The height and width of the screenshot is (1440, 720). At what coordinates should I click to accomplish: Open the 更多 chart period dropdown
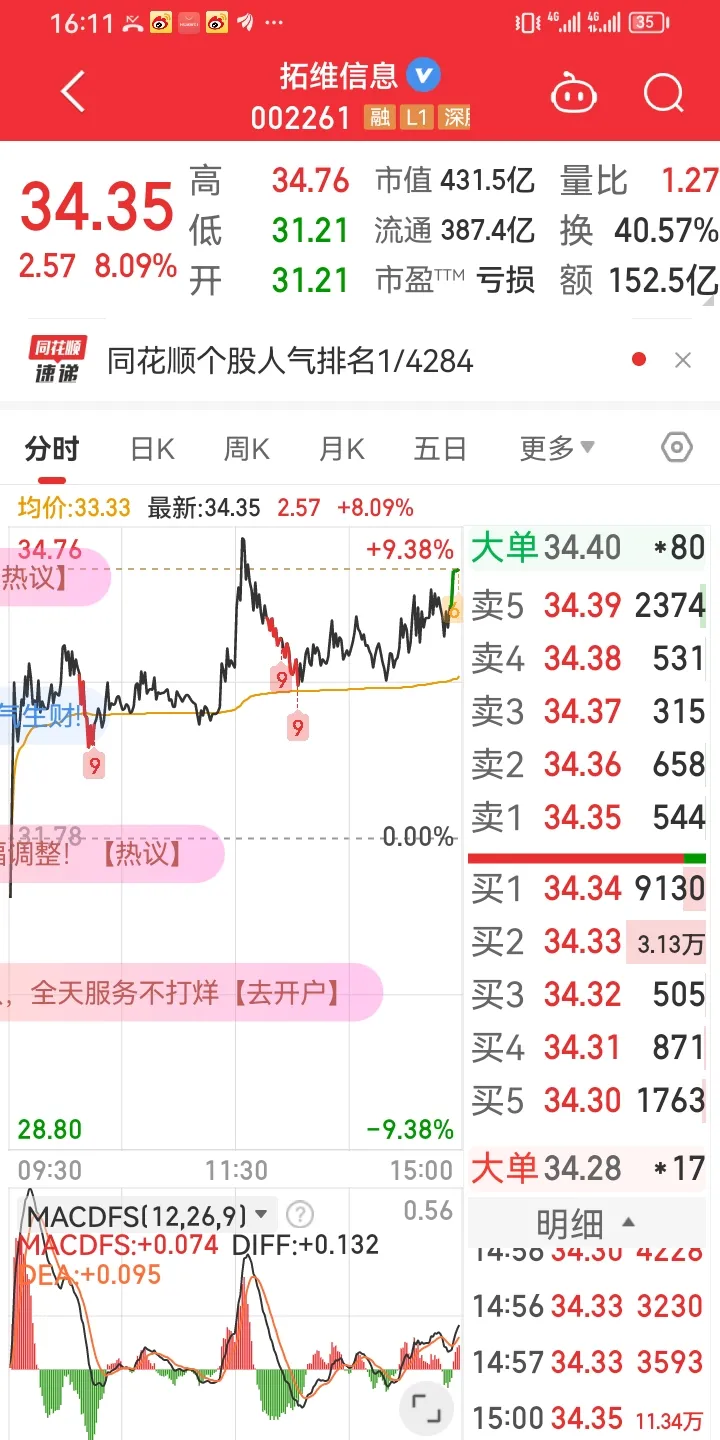point(556,448)
